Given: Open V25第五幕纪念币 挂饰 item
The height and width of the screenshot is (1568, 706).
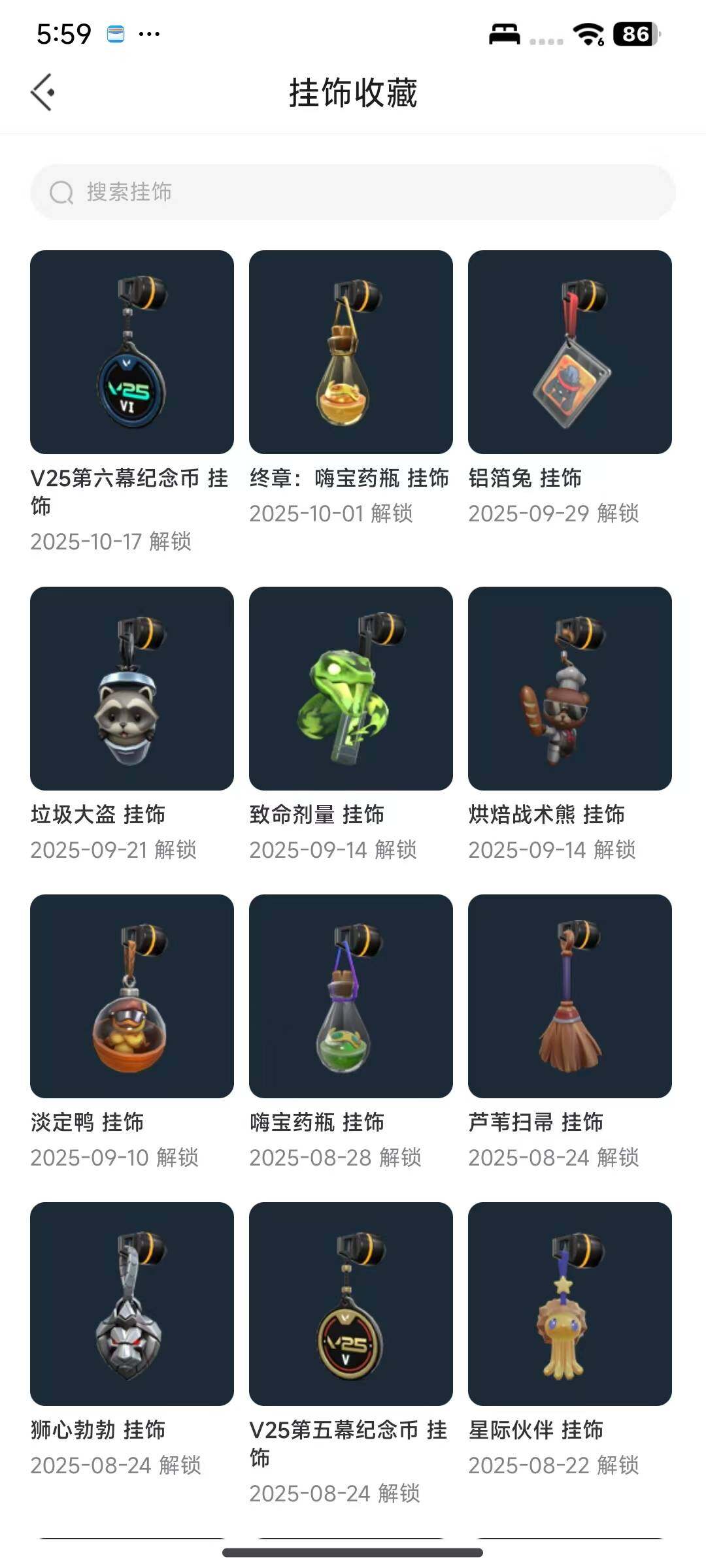Looking at the screenshot, I should click(351, 1304).
